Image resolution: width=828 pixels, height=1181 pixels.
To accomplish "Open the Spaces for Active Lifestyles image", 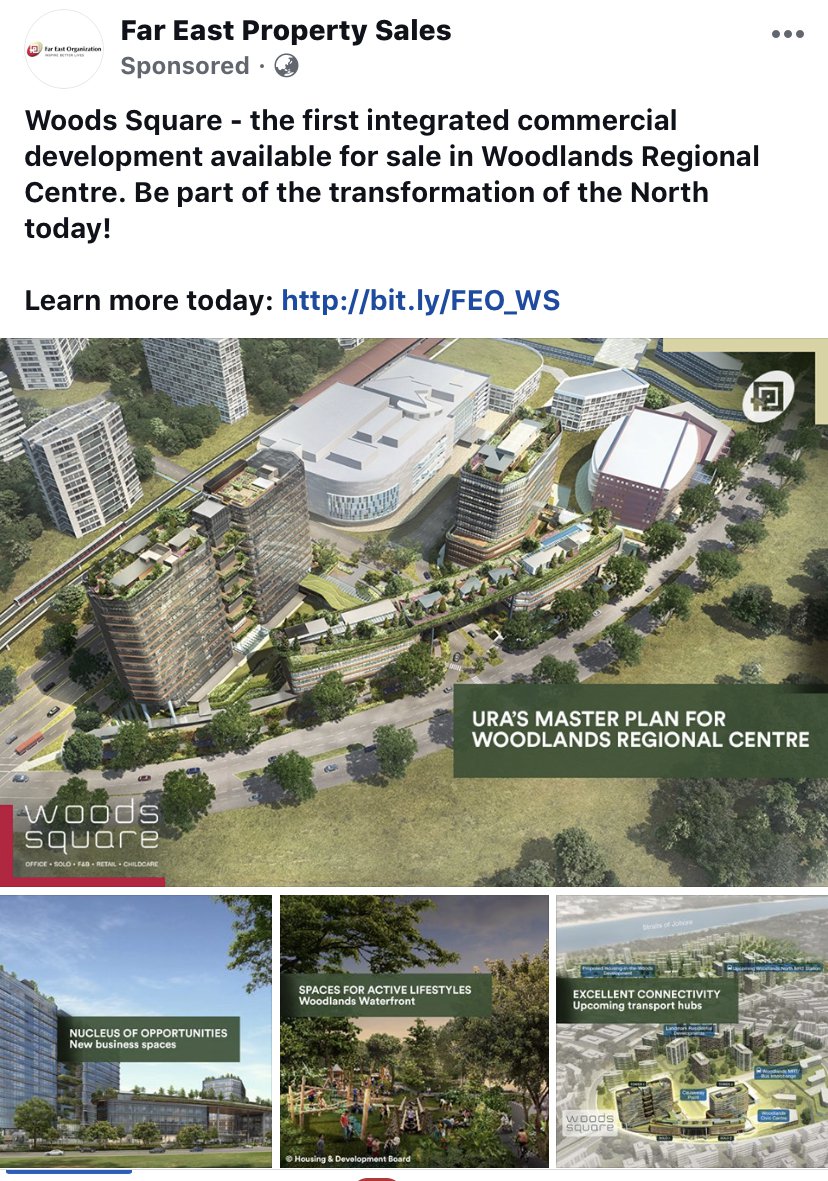I will [414, 1030].
